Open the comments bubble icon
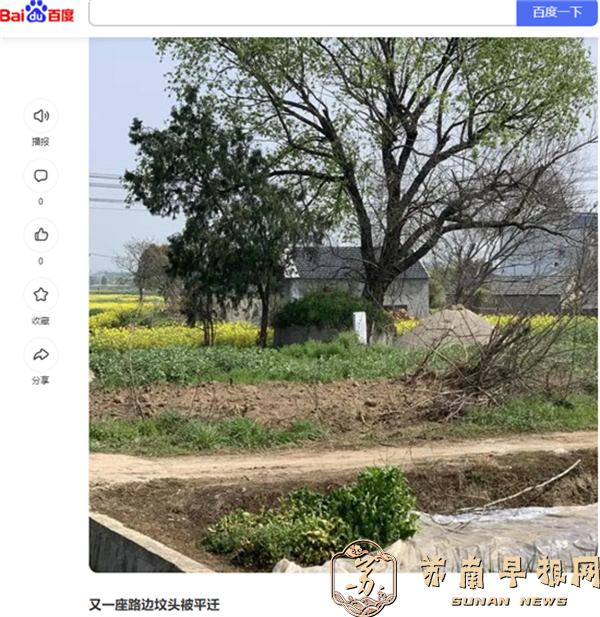This screenshot has width=600, height=617. [41, 176]
